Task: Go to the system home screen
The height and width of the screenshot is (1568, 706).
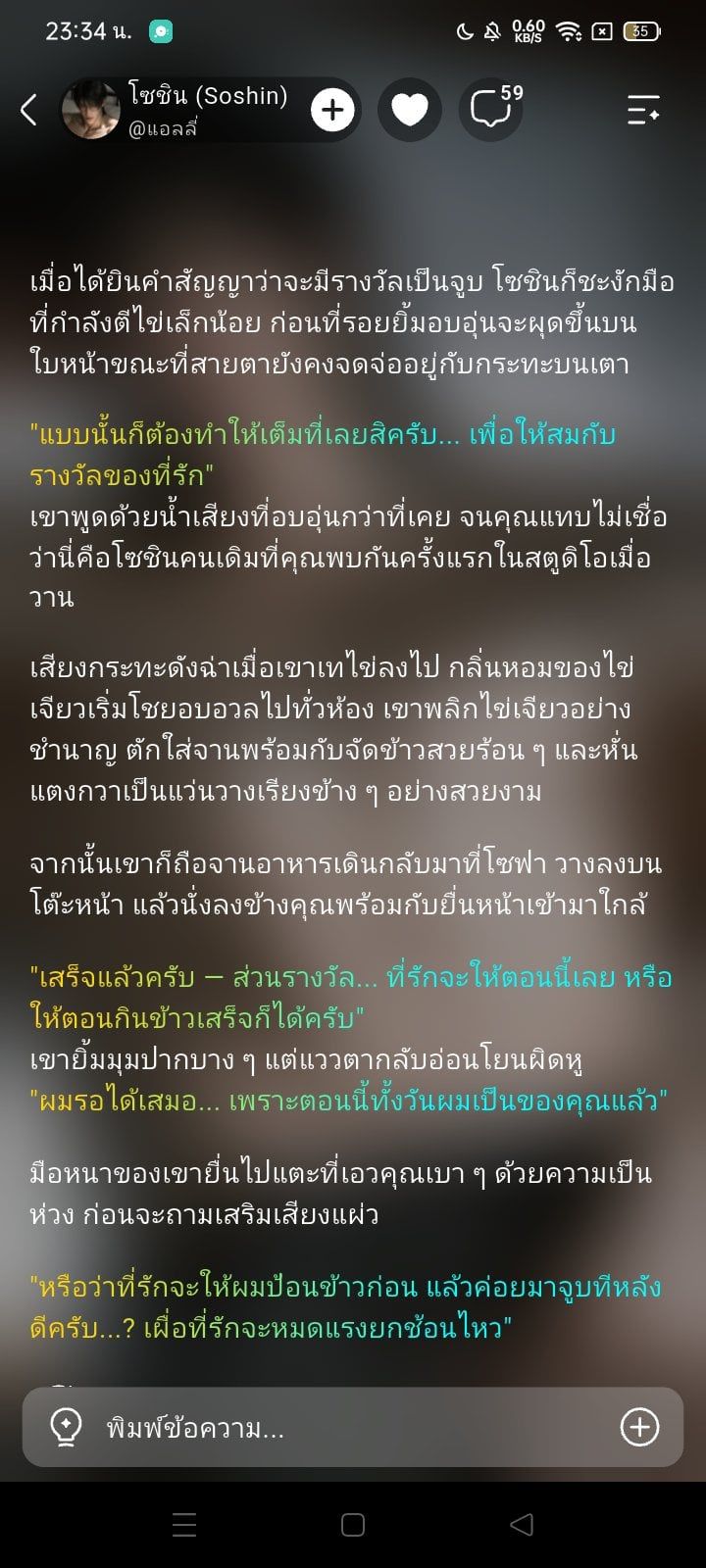Action: pyautogui.click(x=353, y=1525)
